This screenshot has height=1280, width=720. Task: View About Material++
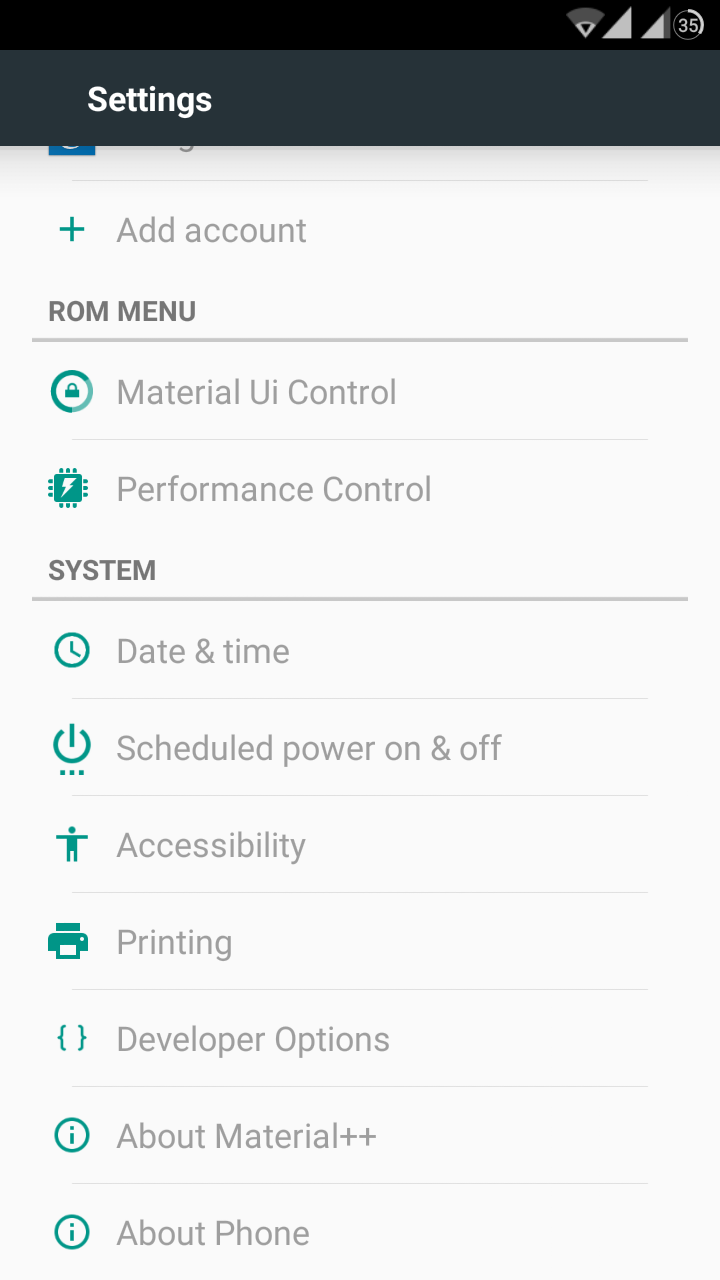coord(246,1136)
